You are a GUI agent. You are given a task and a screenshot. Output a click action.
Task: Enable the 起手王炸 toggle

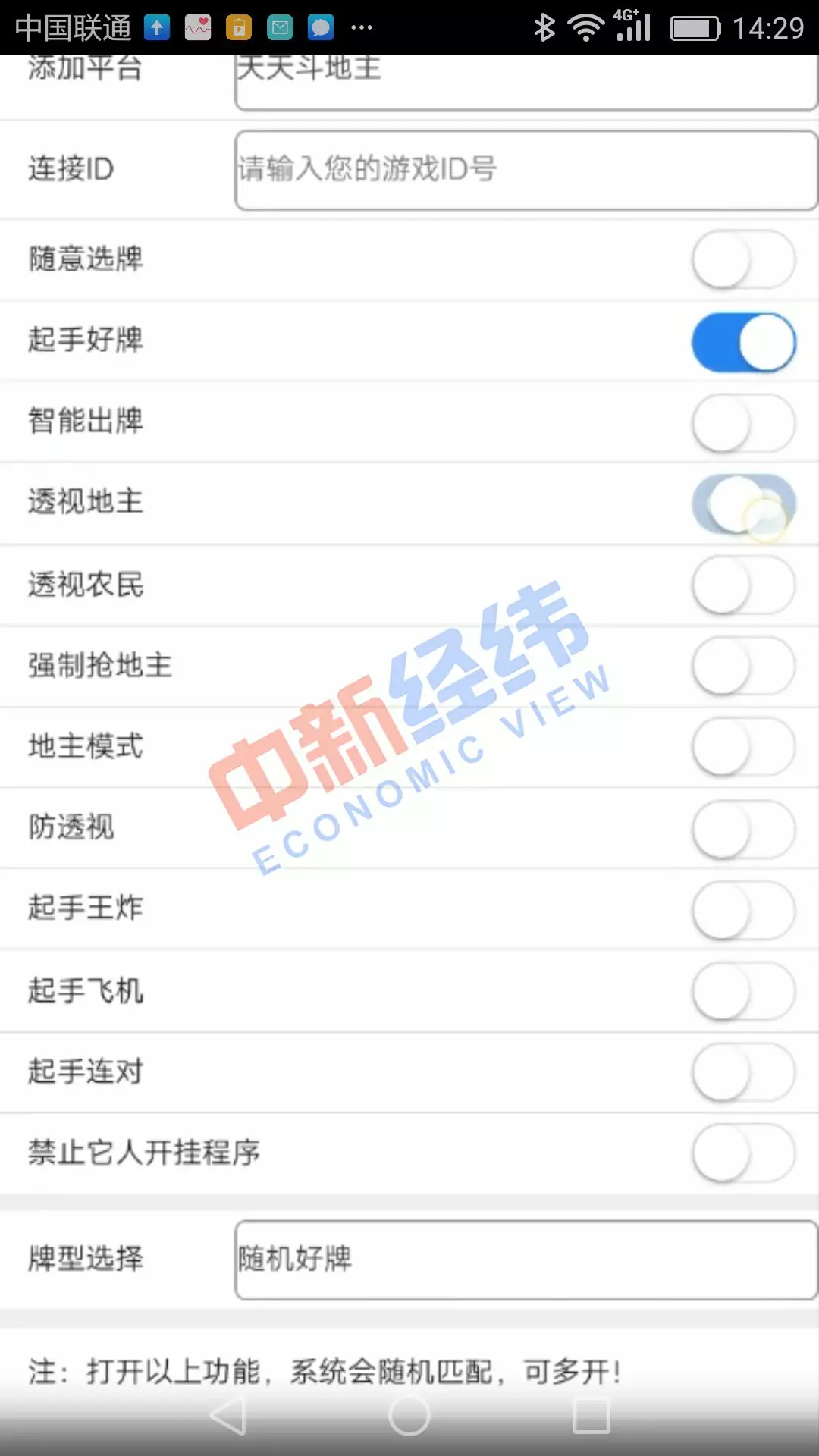pyautogui.click(x=743, y=909)
